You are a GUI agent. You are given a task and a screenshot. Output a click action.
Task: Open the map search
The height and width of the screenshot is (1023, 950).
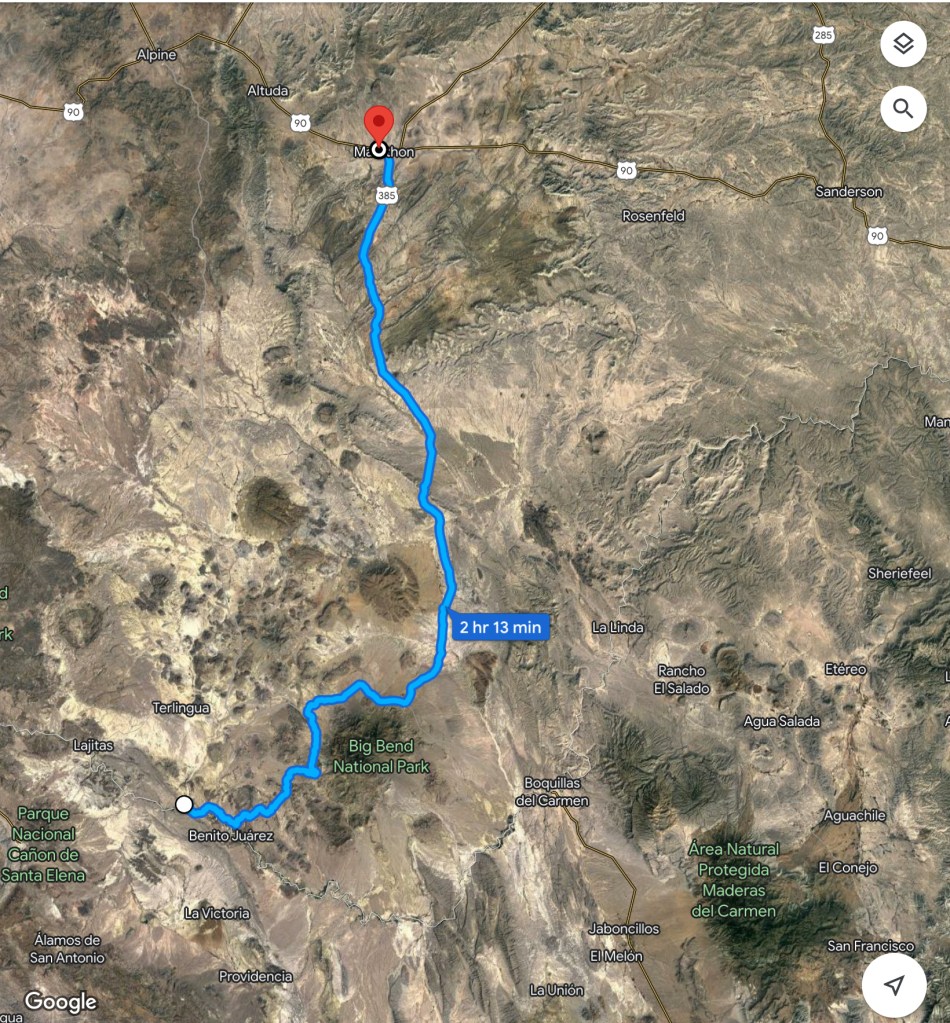(903, 108)
